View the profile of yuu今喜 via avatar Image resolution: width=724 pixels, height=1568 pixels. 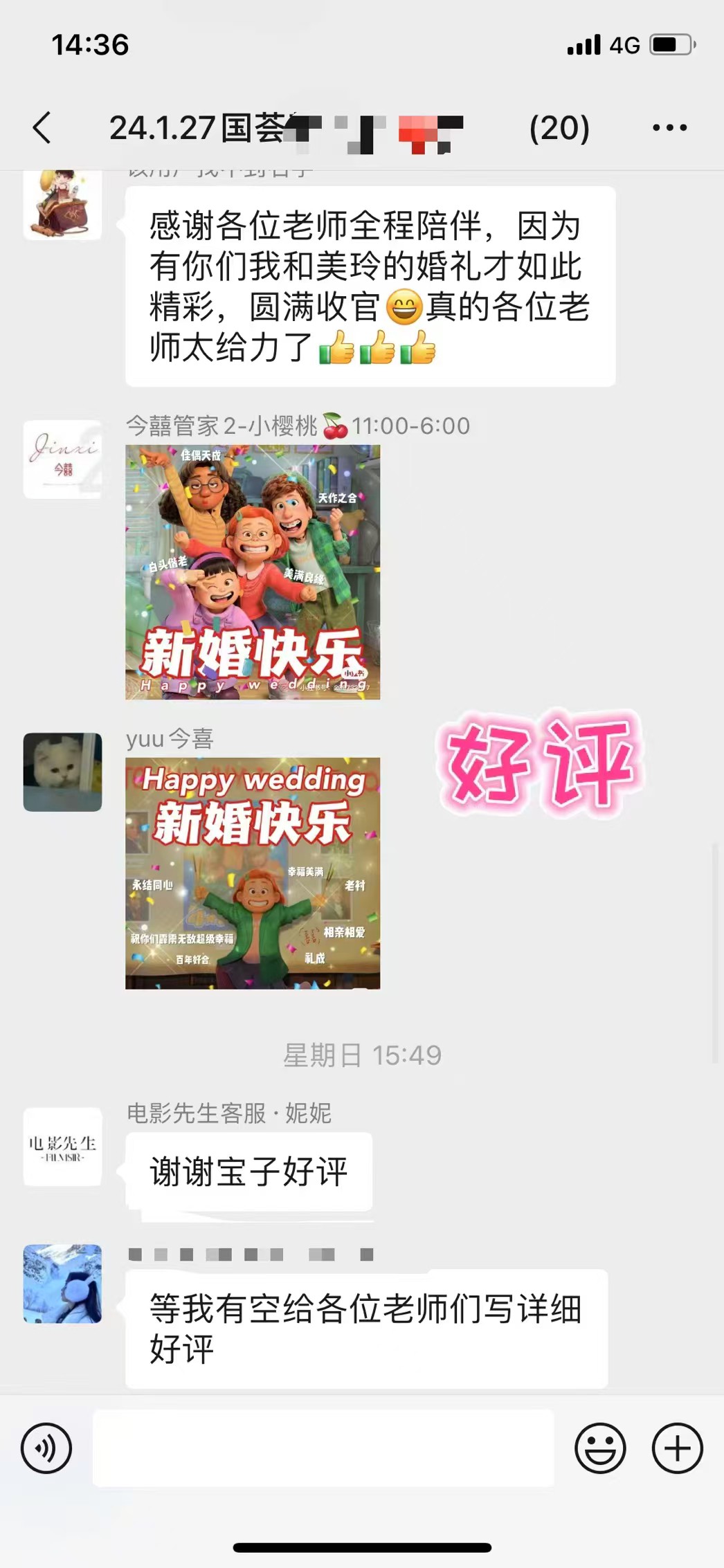(62, 772)
